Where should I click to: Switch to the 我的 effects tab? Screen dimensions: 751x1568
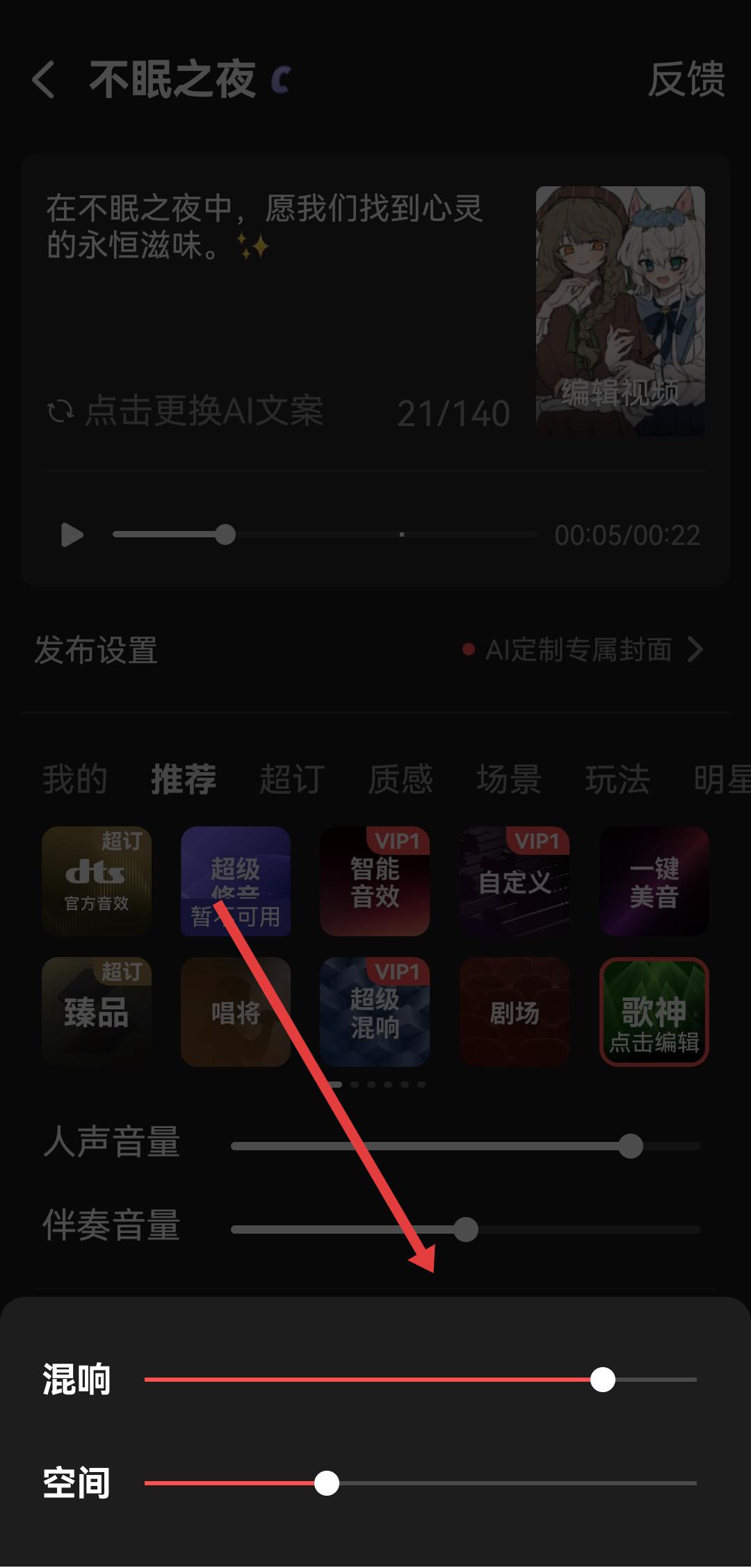(x=75, y=779)
